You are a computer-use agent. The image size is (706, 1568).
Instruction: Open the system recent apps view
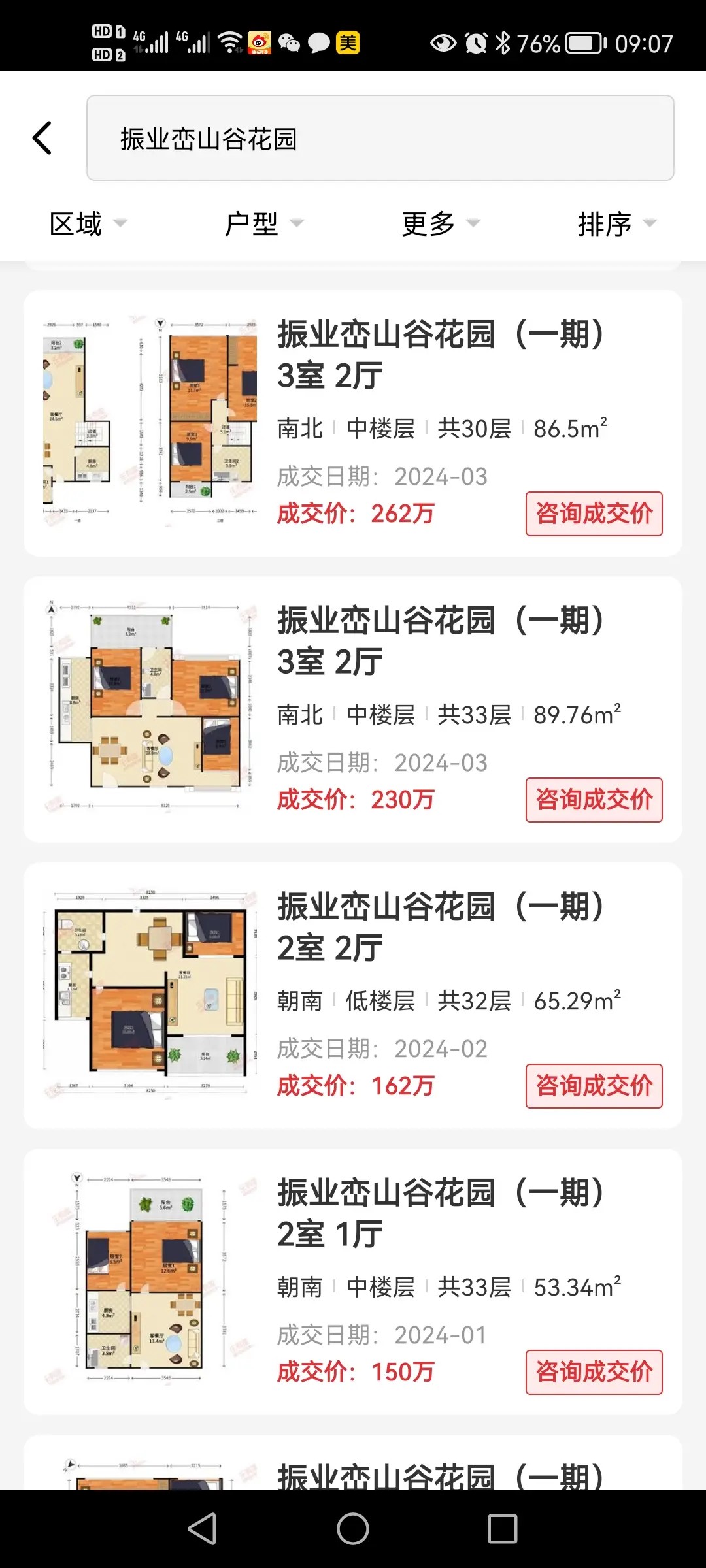click(502, 1529)
